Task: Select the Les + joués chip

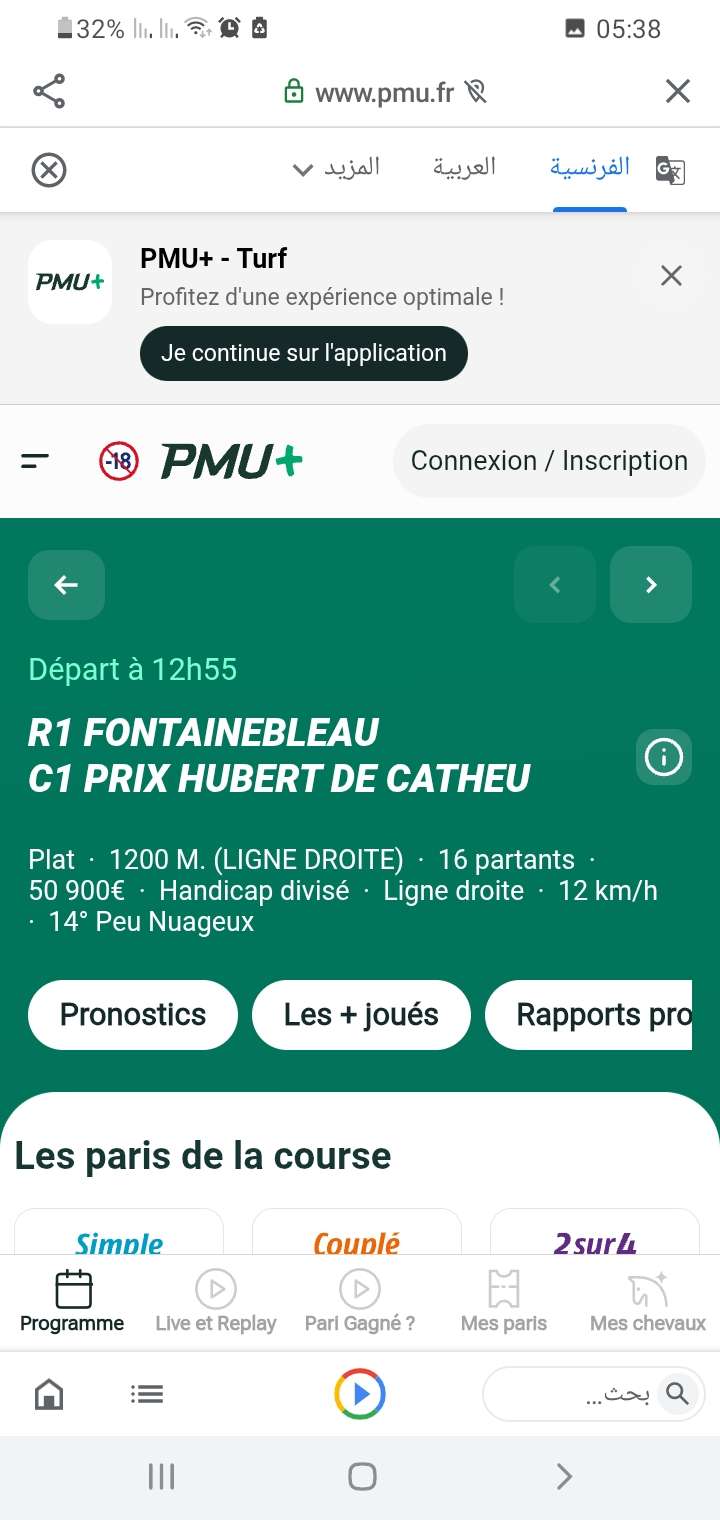Action: (361, 1015)
